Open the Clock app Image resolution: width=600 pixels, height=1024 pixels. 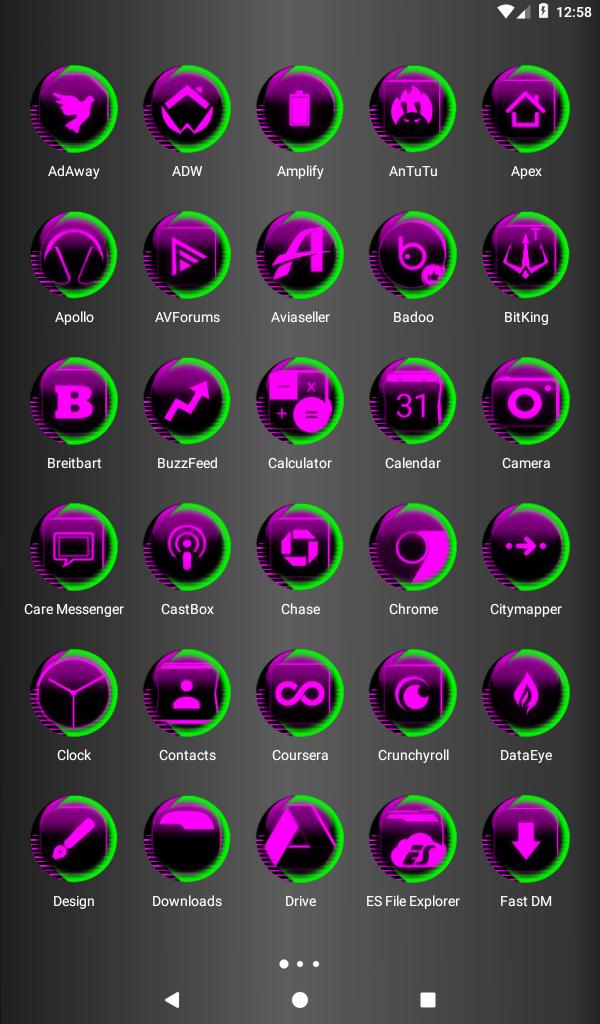tap(74, 694)
